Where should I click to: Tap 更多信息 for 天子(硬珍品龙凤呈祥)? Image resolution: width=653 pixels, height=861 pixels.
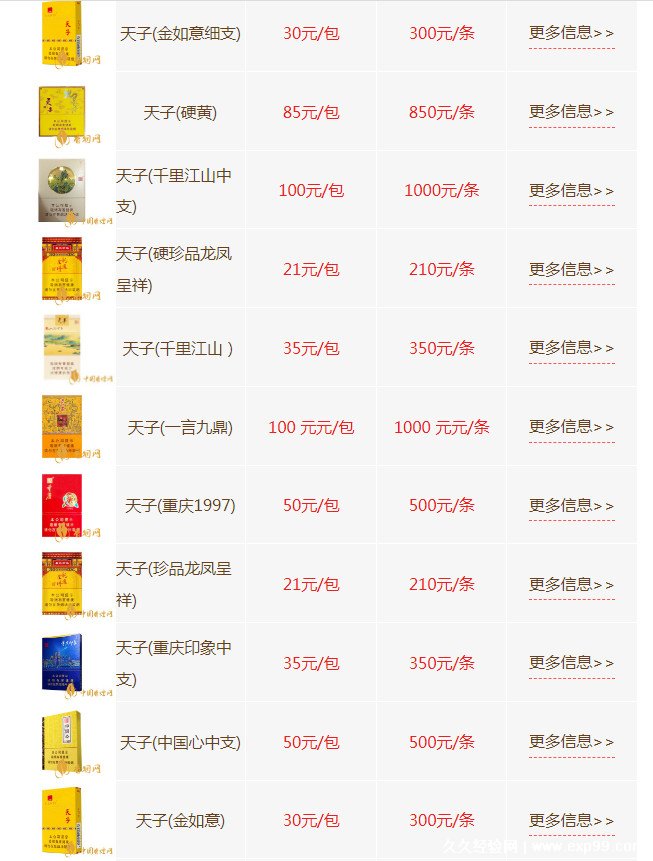[571, 269]
